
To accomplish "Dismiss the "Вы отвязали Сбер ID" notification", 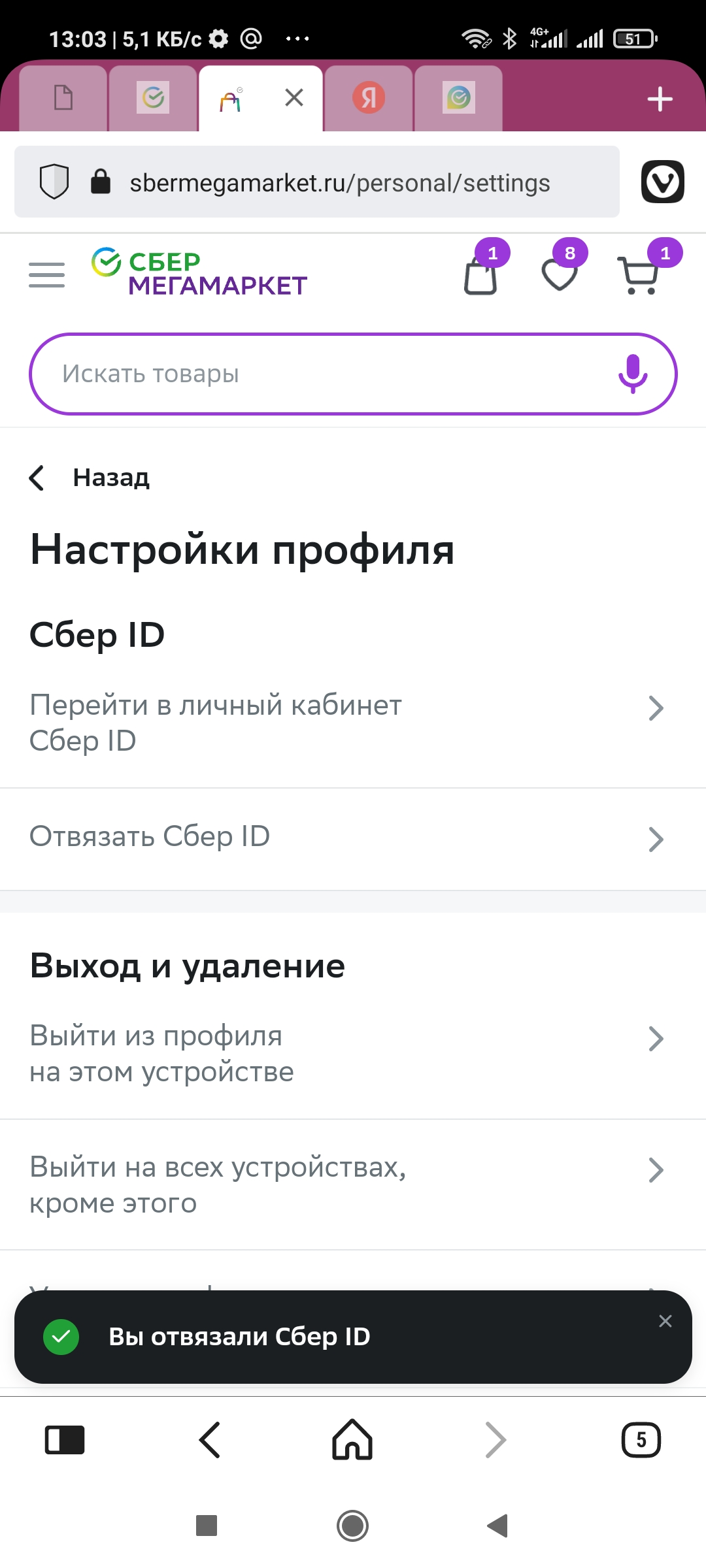I will [665, 1321].
